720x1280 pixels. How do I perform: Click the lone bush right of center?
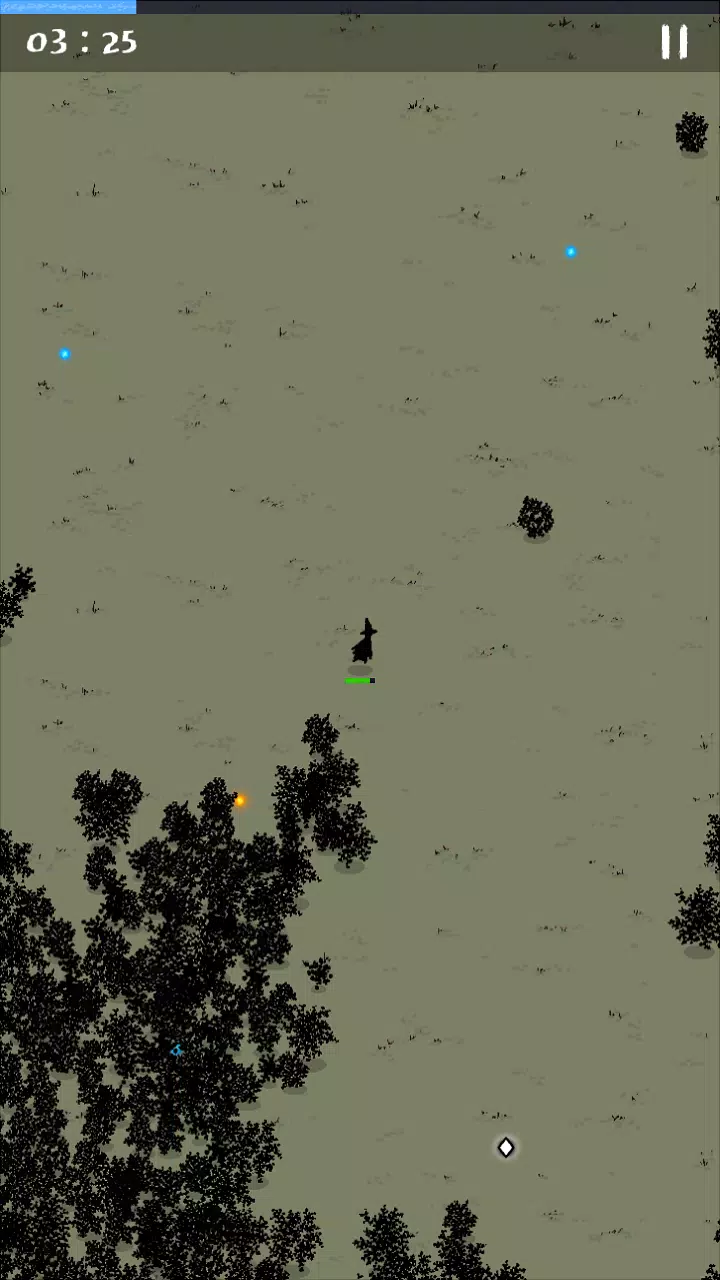click(535, 516)
